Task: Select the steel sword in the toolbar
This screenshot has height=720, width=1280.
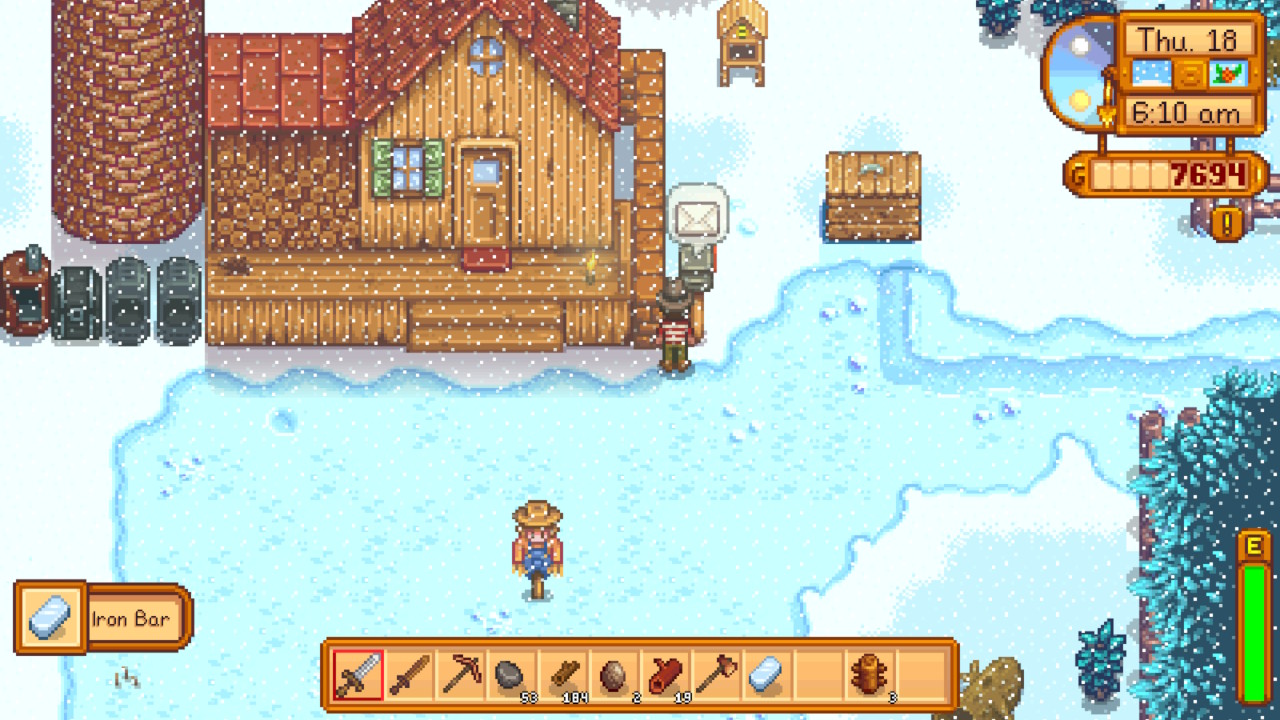Action: (x=358, y=675)
